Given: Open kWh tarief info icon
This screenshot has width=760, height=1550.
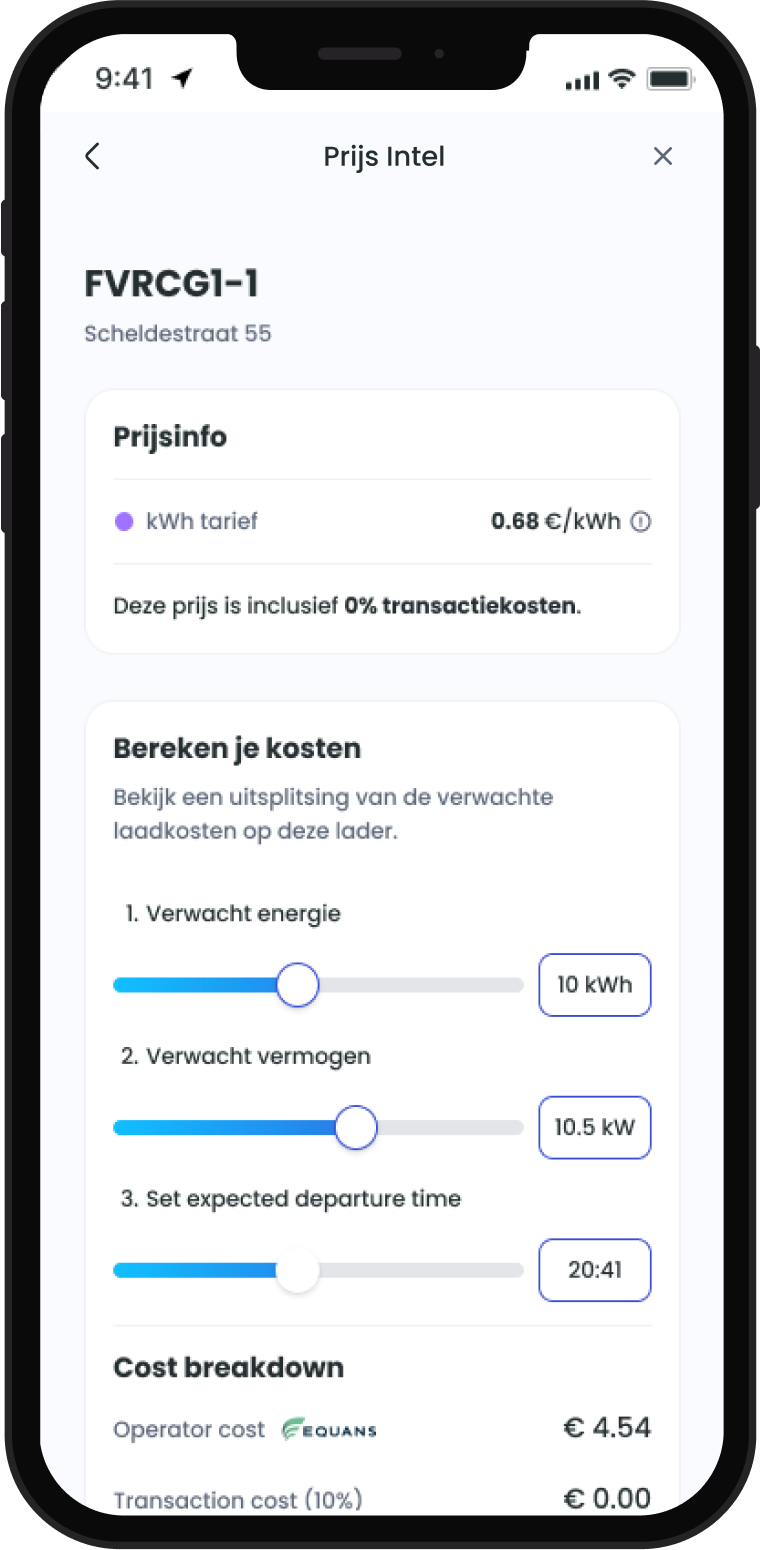Looking at the screenshot, I should (x=641, y=522).
